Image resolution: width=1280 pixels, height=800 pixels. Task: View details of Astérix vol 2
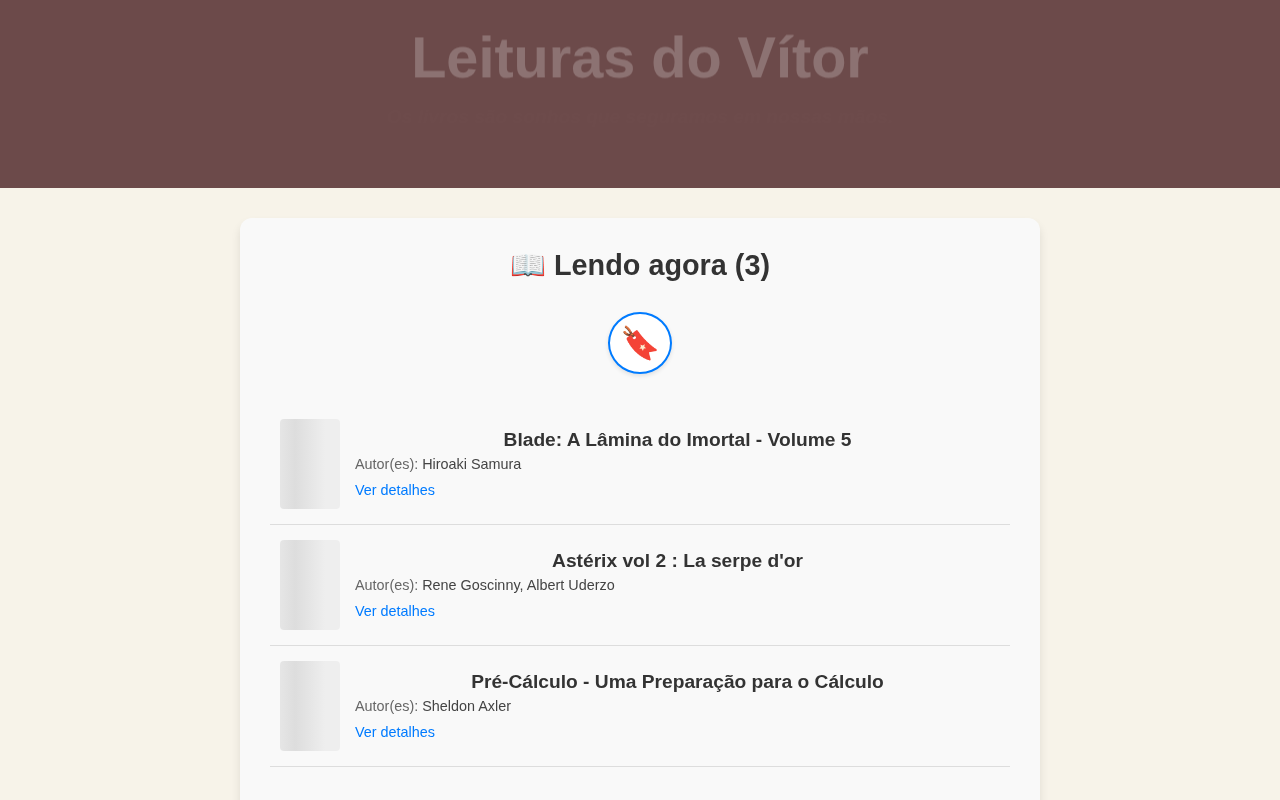pyautogui.click(x=395, y=611)
